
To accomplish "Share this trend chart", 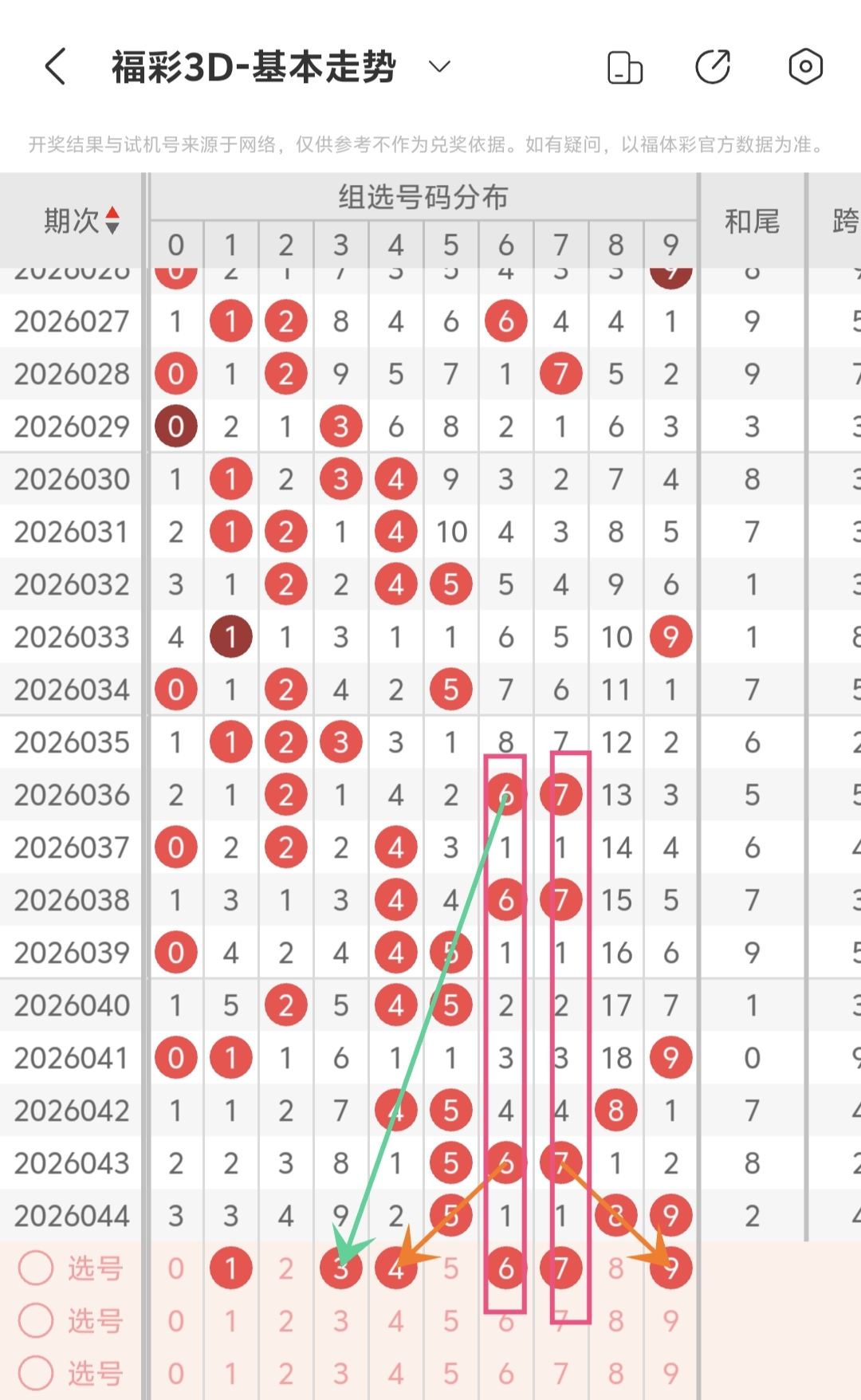I will pos(713,66).
